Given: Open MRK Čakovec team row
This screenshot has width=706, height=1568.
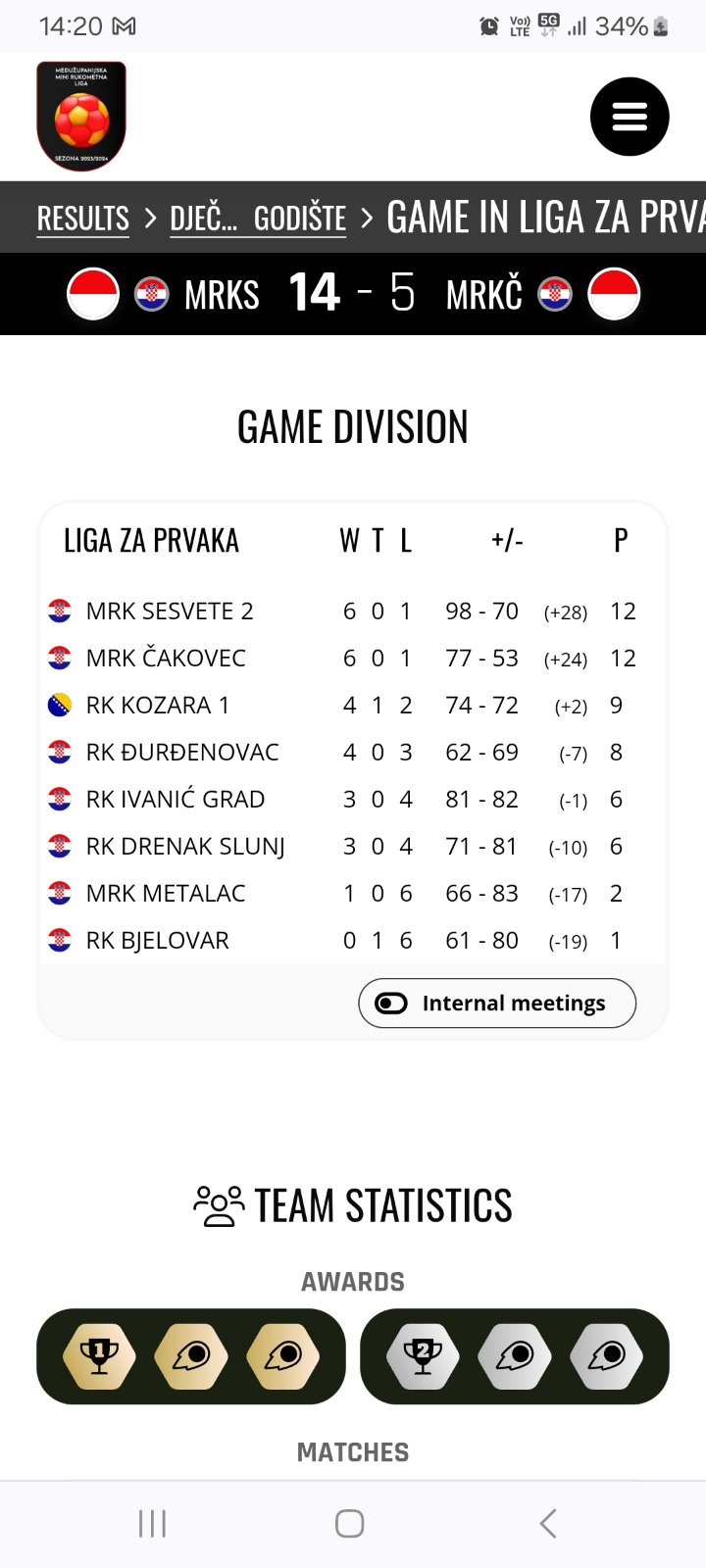Looking at the screenshot, I should tap(166, 659).
